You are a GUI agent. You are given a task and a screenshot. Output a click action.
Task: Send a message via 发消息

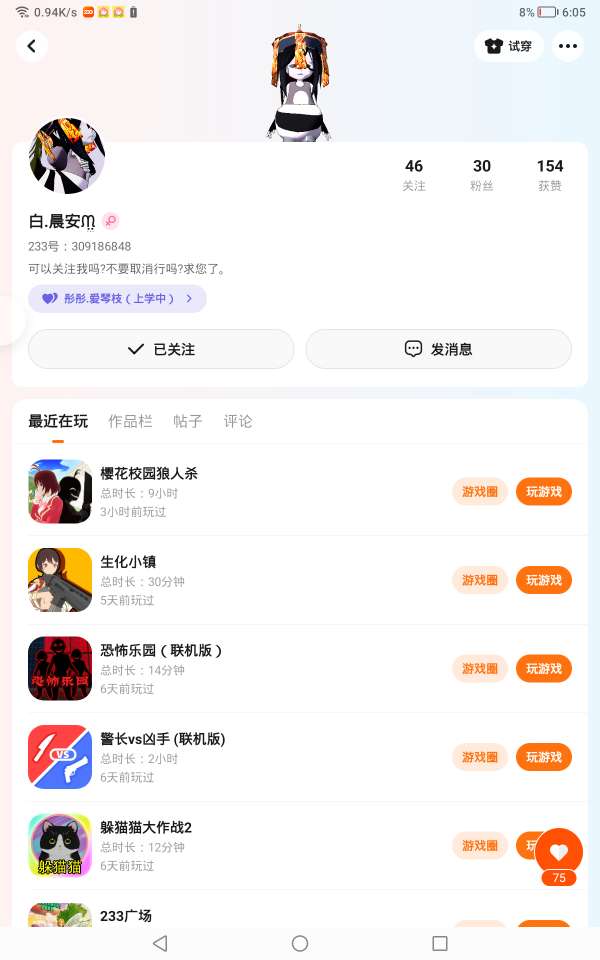click(438, 349)
